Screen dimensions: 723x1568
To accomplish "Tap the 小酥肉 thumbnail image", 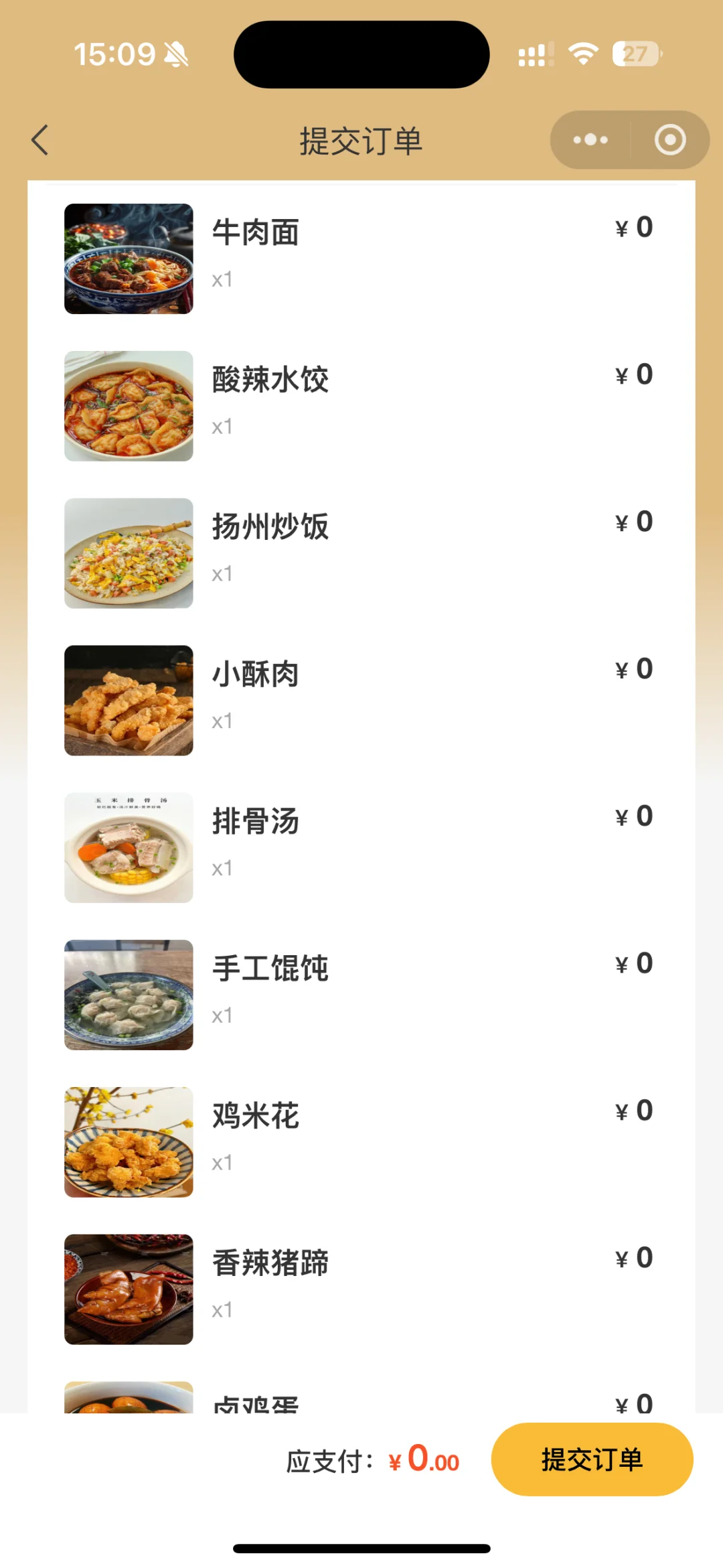I will pyautogui.click(x=128, y=699).
